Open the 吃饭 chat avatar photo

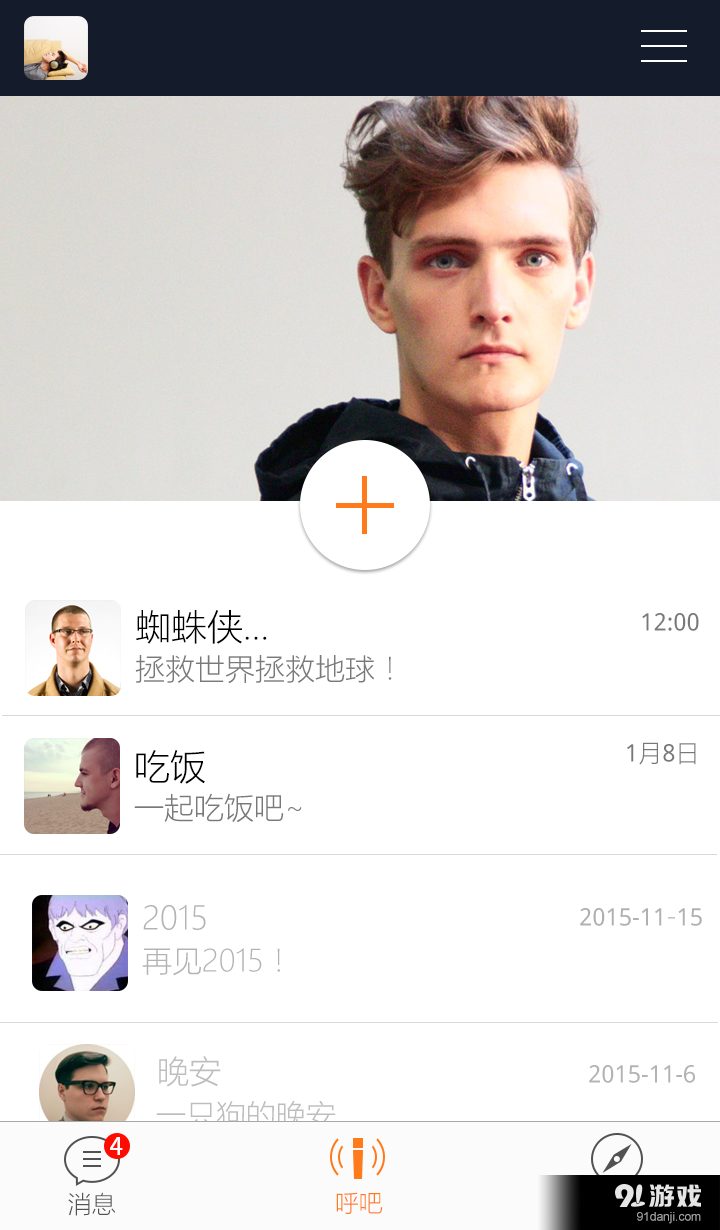click(72, 786)
